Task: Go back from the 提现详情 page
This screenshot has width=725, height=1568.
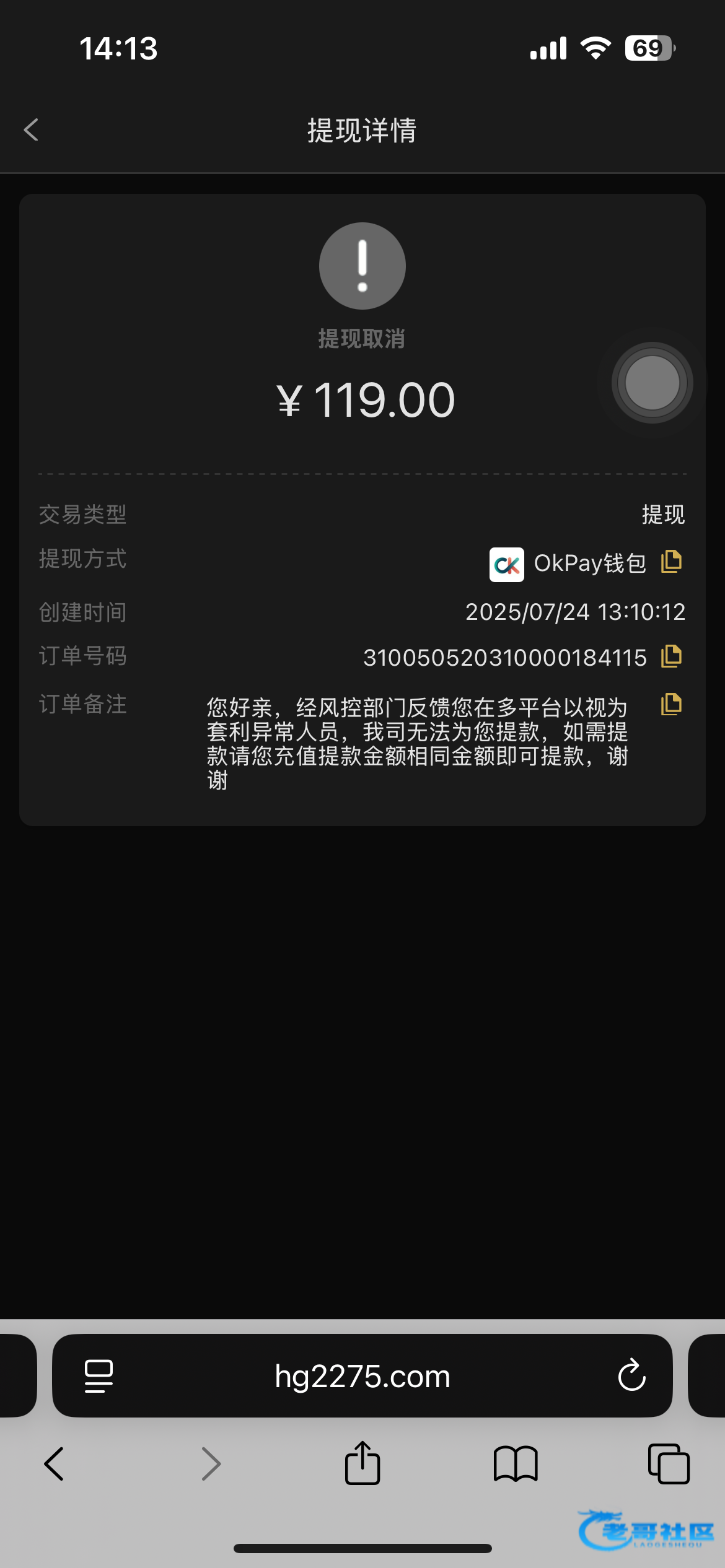Action: (x=31, y=130)
